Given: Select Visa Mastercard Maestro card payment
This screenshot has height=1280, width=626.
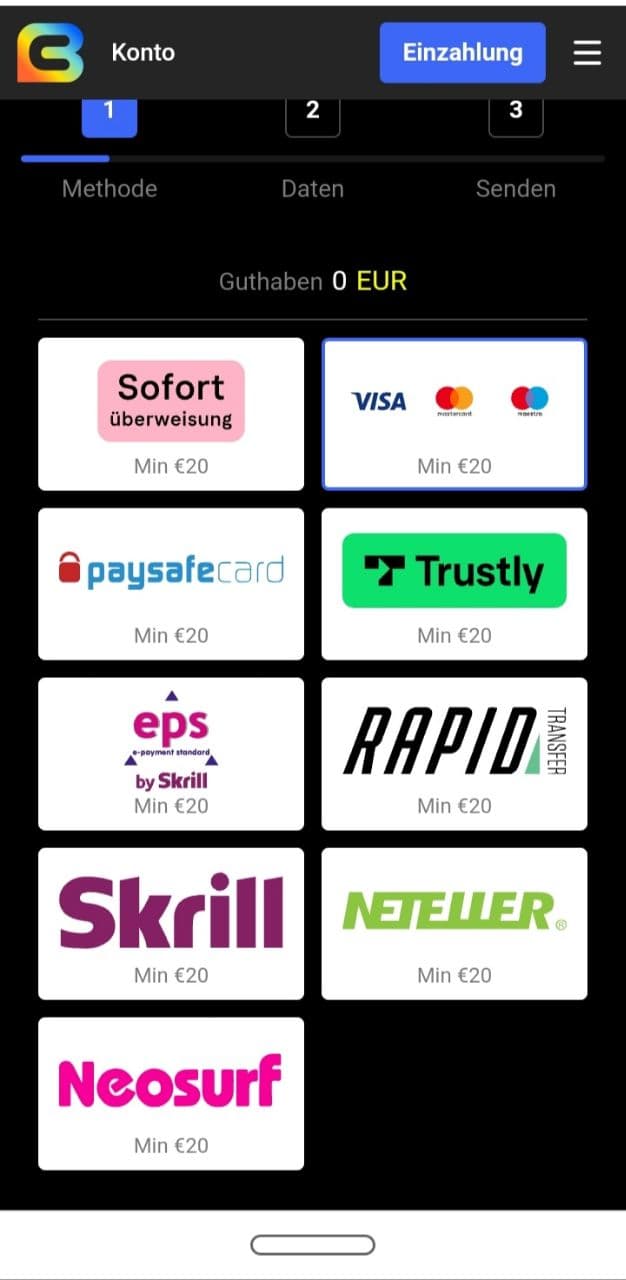Looking at the screenshot, I should coord(454,413).
